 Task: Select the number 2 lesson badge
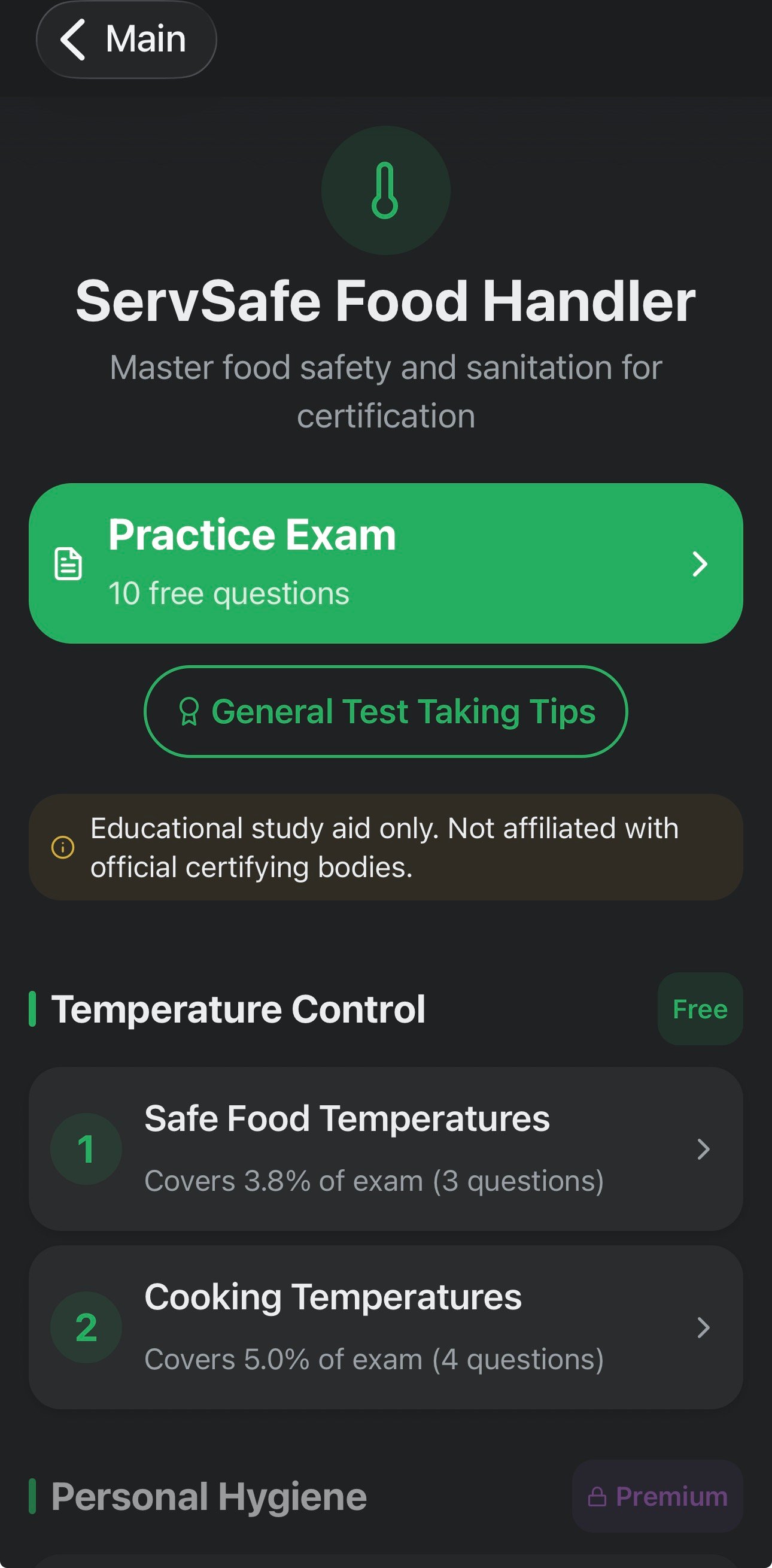(86, 1327)
